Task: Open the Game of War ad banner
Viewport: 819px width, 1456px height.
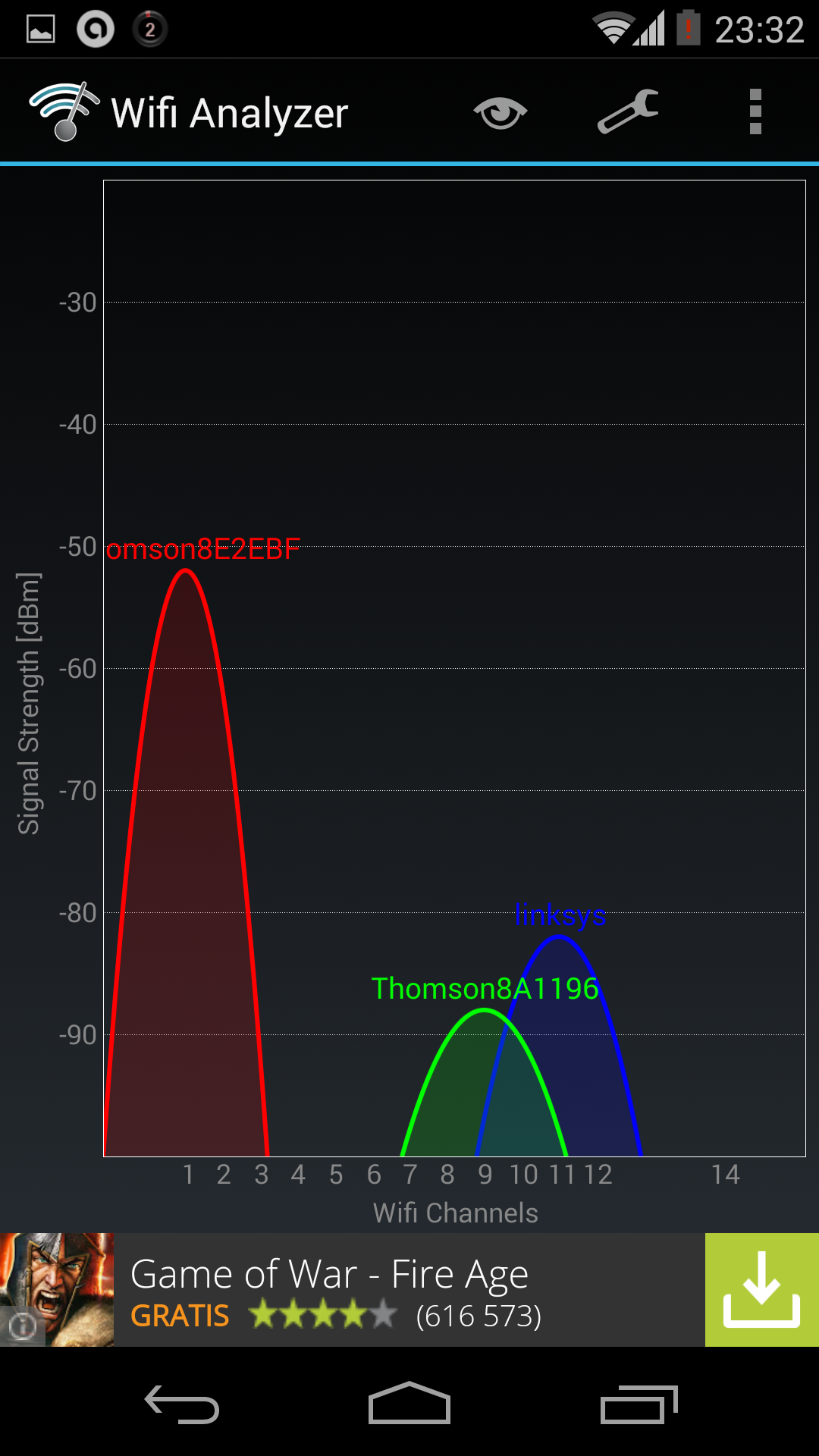Action: (409, 1290)
